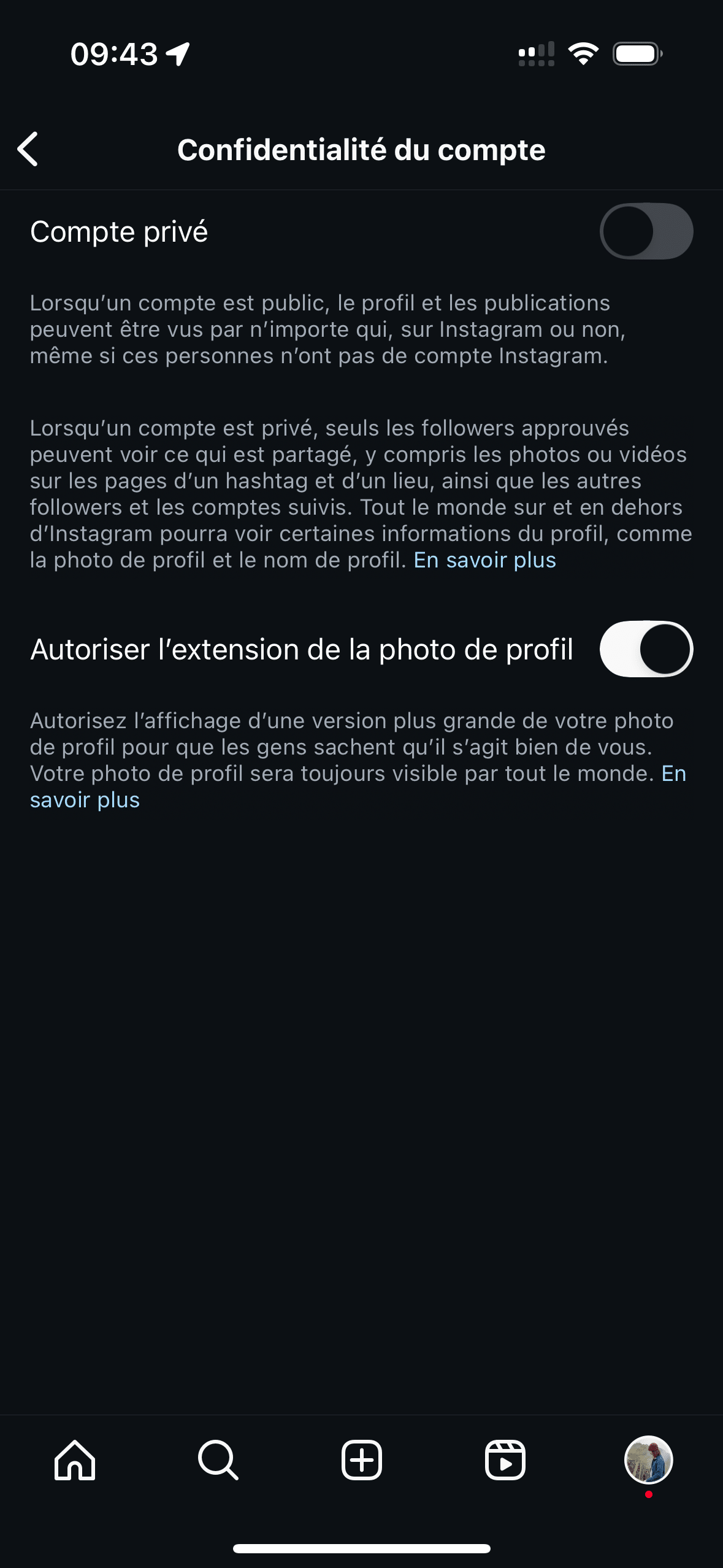Open En savoir plus about private accounts
This screenshot has width=723, height=1568.
484,560
